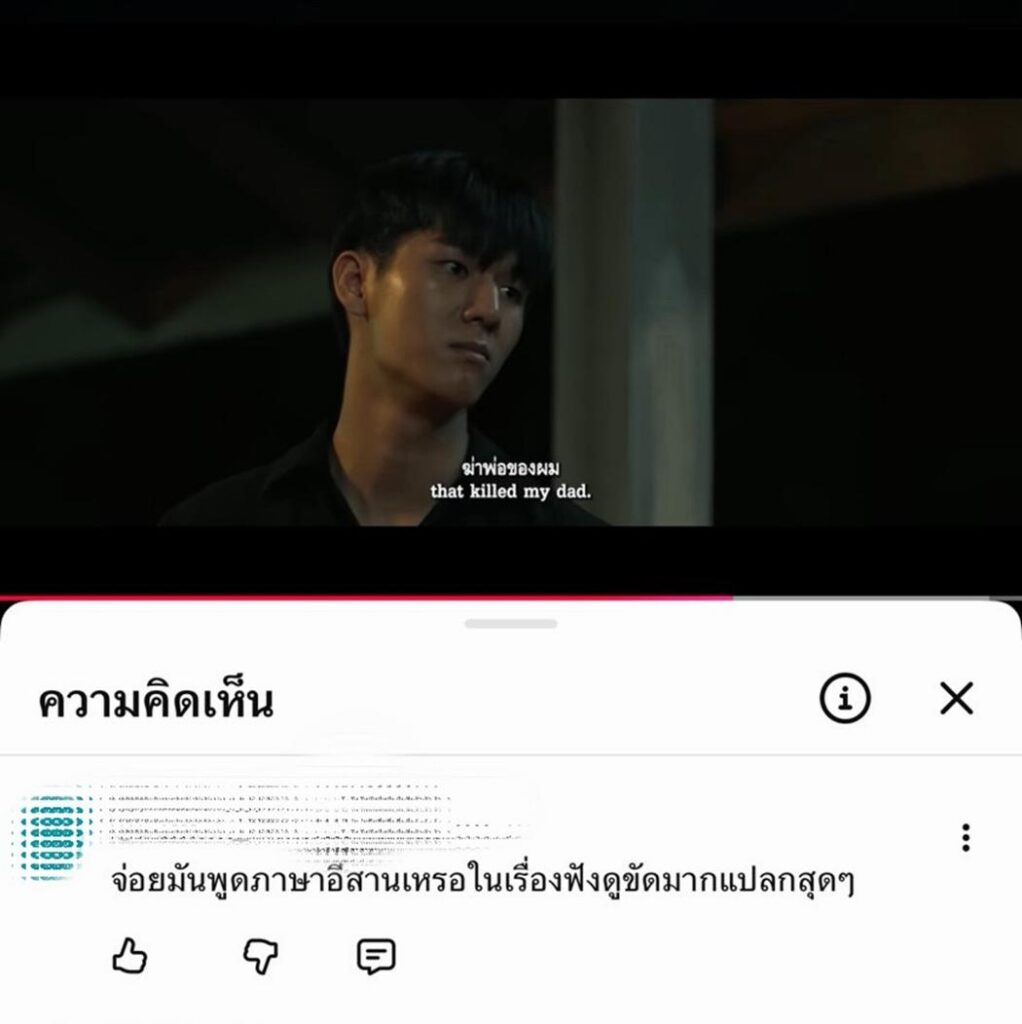Reply to the comment

tap(376, 957)
